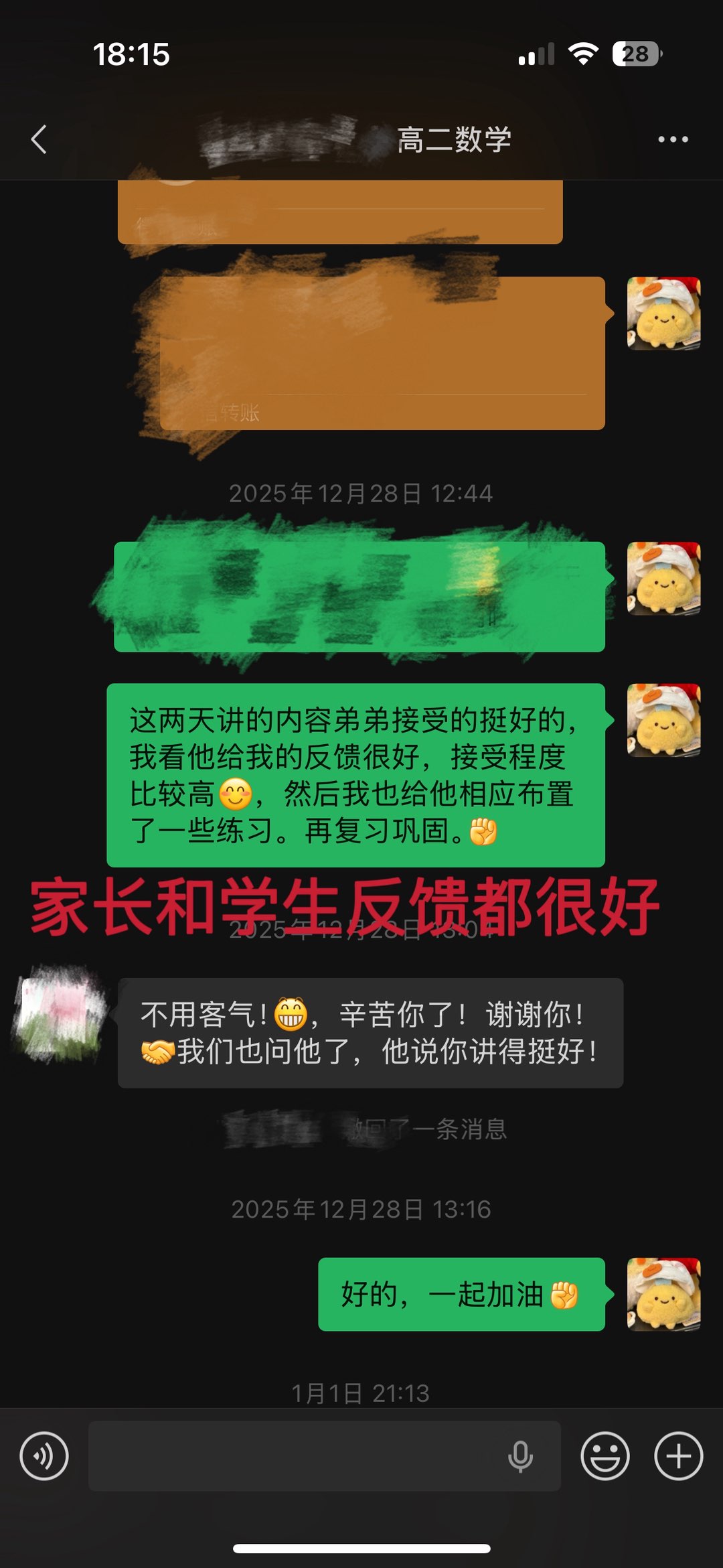The width and height of the screenshot is (723, 1568).
Task: Tap the microphone icon in the text field
Action: tap(520, 1456)
